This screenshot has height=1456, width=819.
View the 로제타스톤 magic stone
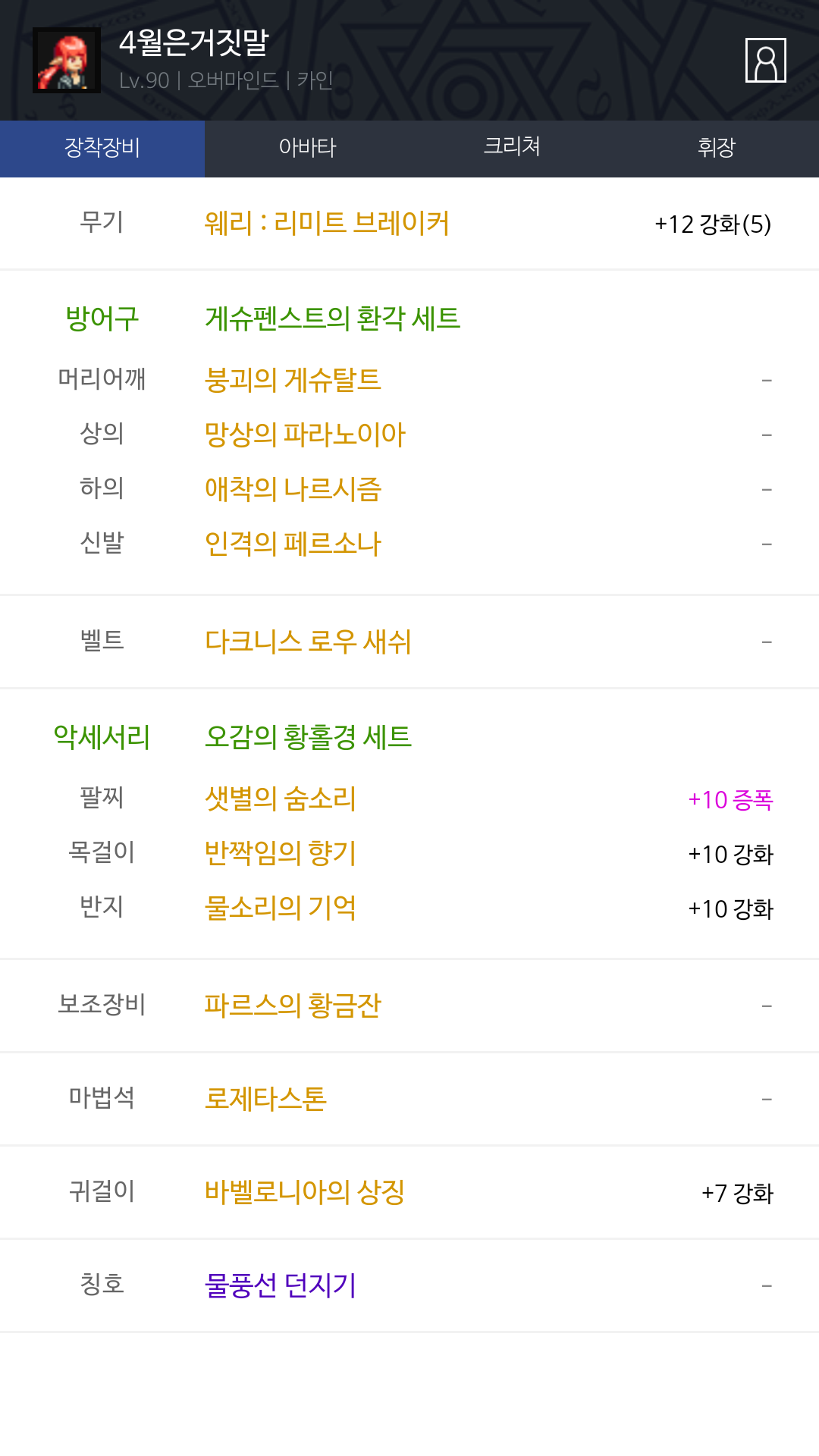tap(265, 1098)
